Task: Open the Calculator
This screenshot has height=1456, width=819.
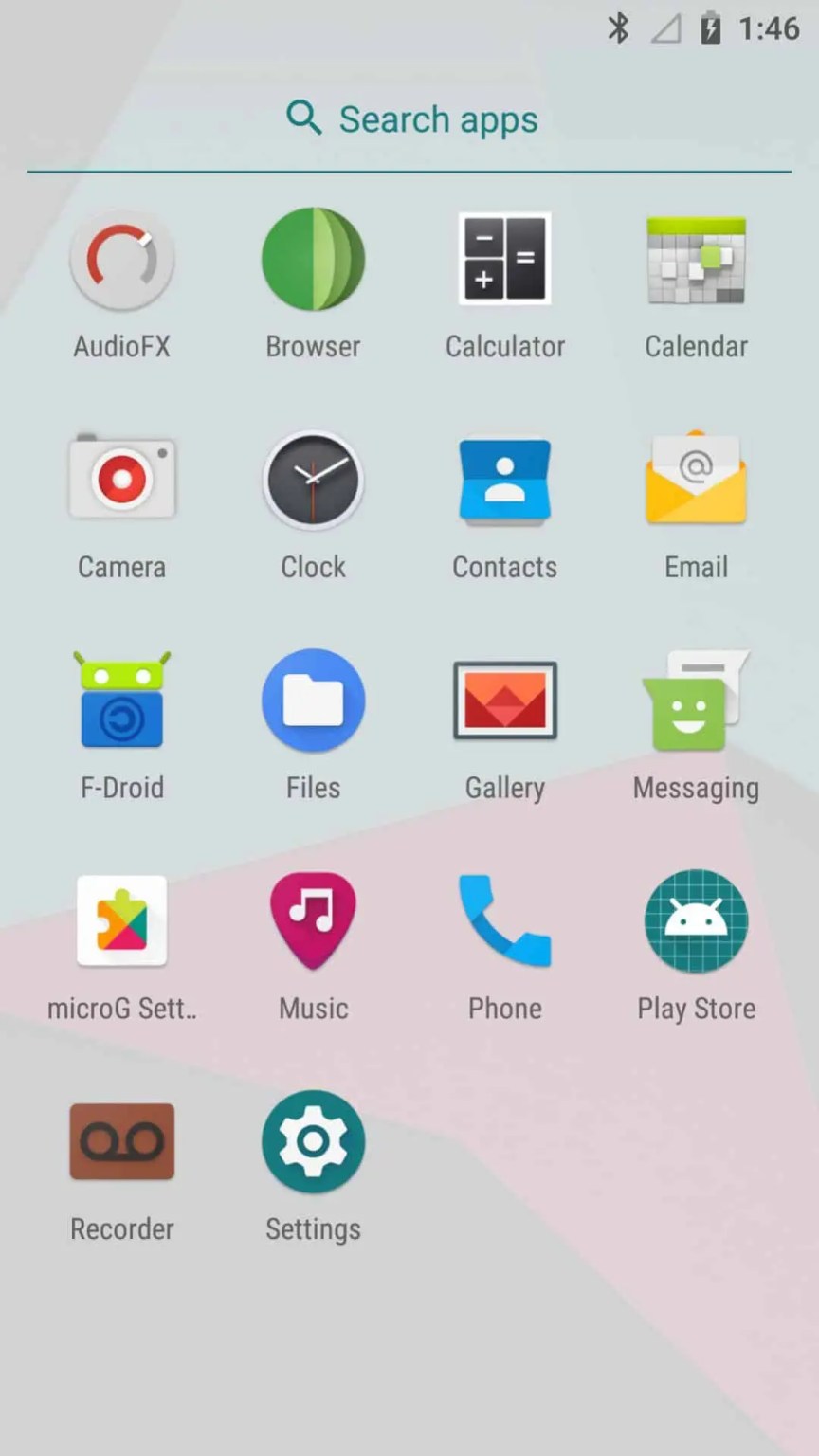Action: point(504,258)
